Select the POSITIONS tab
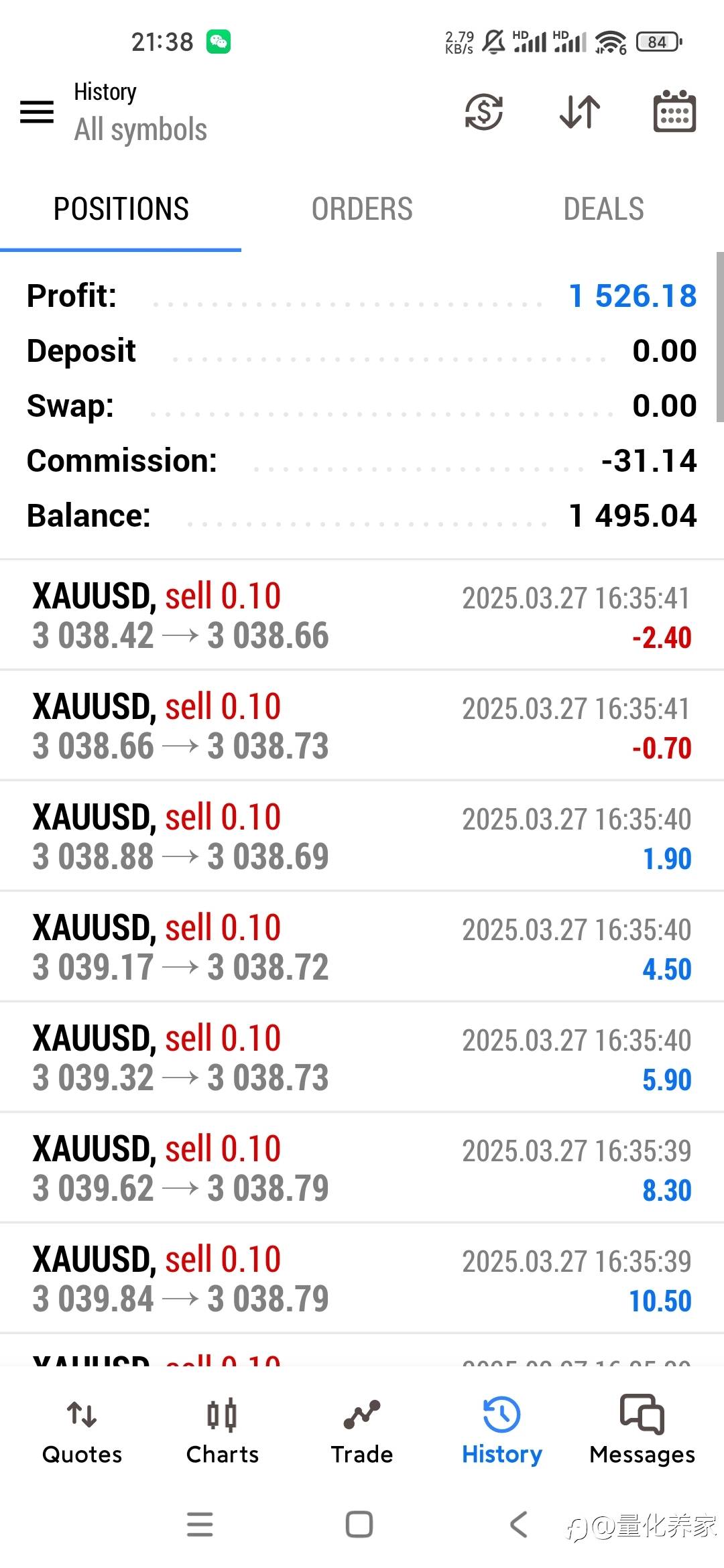This screenshot has width=724, height=1568. 121,209
